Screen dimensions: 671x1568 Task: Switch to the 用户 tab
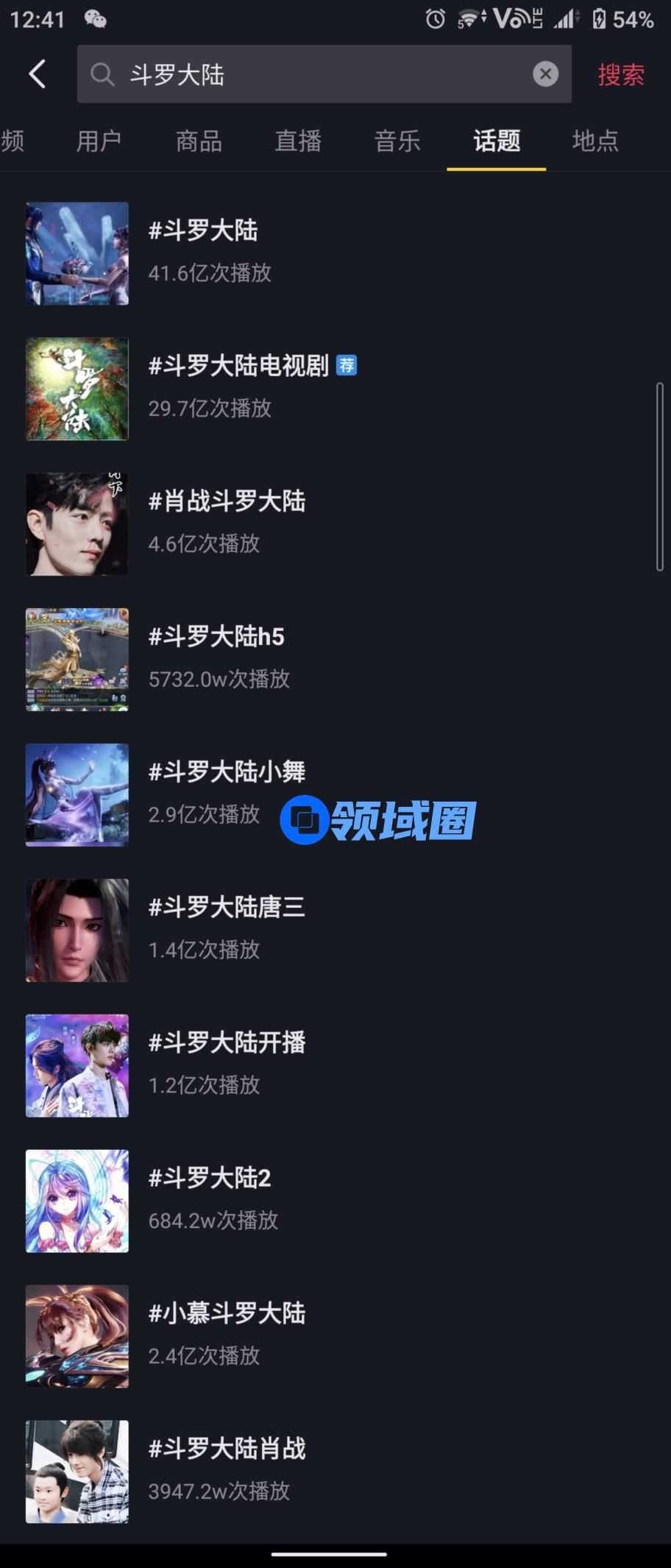[99, 140]
